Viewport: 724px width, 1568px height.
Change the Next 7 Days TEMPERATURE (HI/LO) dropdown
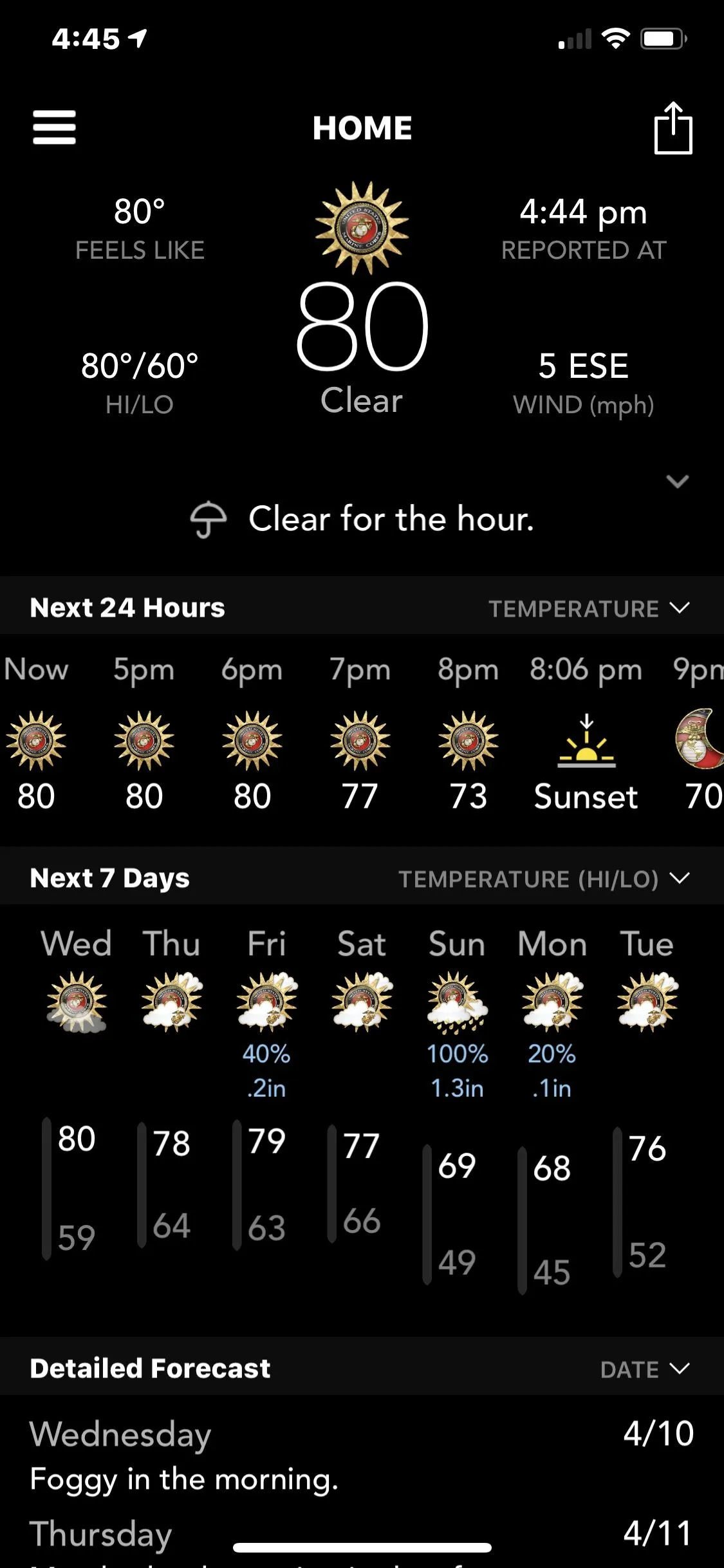pyautogui.click(x=543, y=879)
